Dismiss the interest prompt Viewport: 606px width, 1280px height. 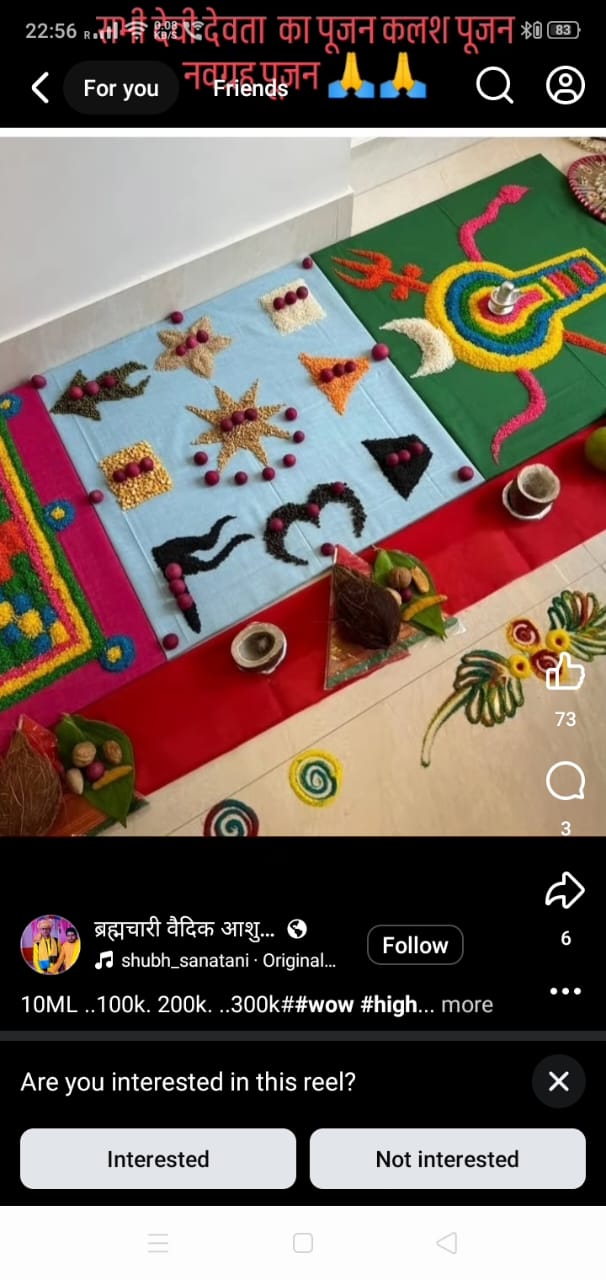[558, 1081]
